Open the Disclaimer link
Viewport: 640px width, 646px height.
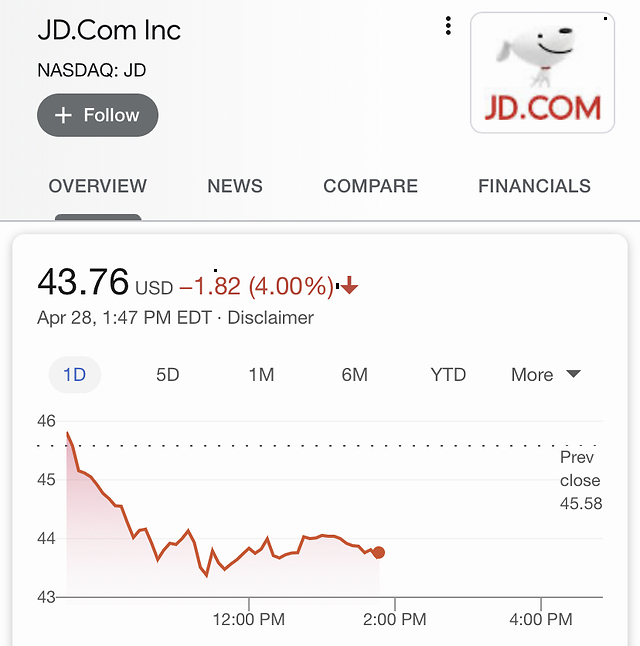pyautogui.click(x=270, y=318)
